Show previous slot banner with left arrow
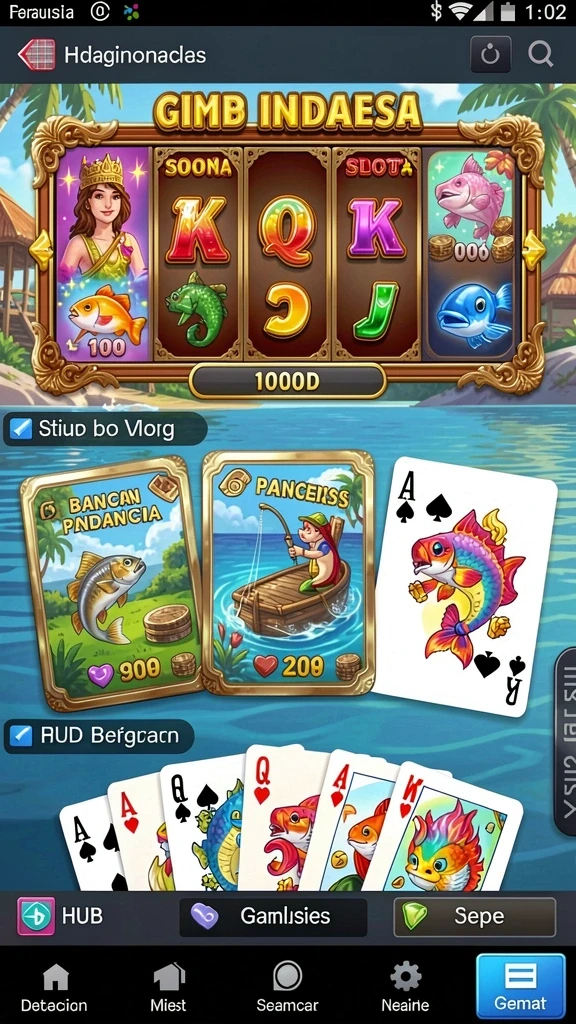Screen dimensions: 576x1024 point(40,249)
